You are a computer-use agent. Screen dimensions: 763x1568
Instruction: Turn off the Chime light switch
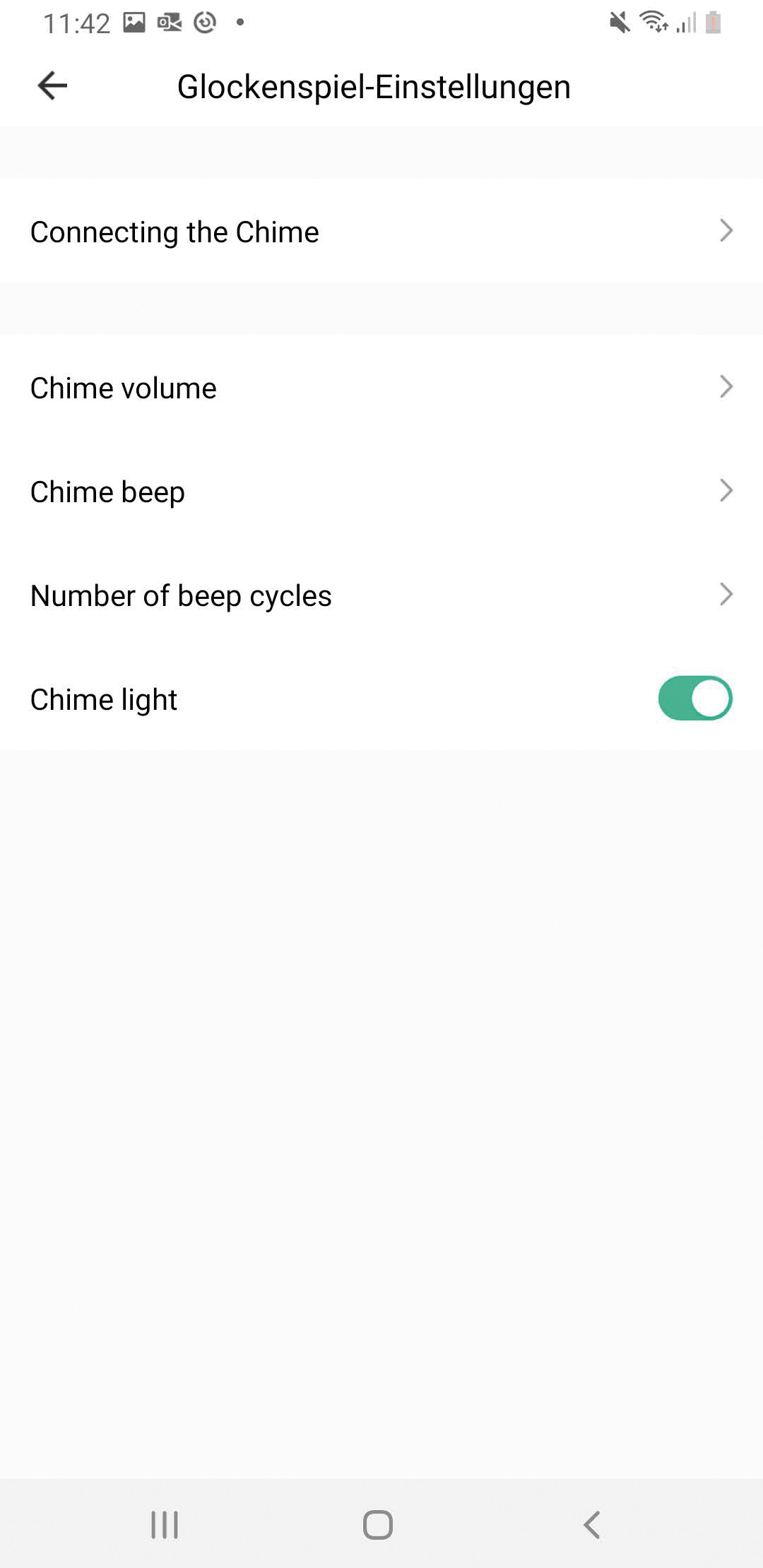(694, 699)
